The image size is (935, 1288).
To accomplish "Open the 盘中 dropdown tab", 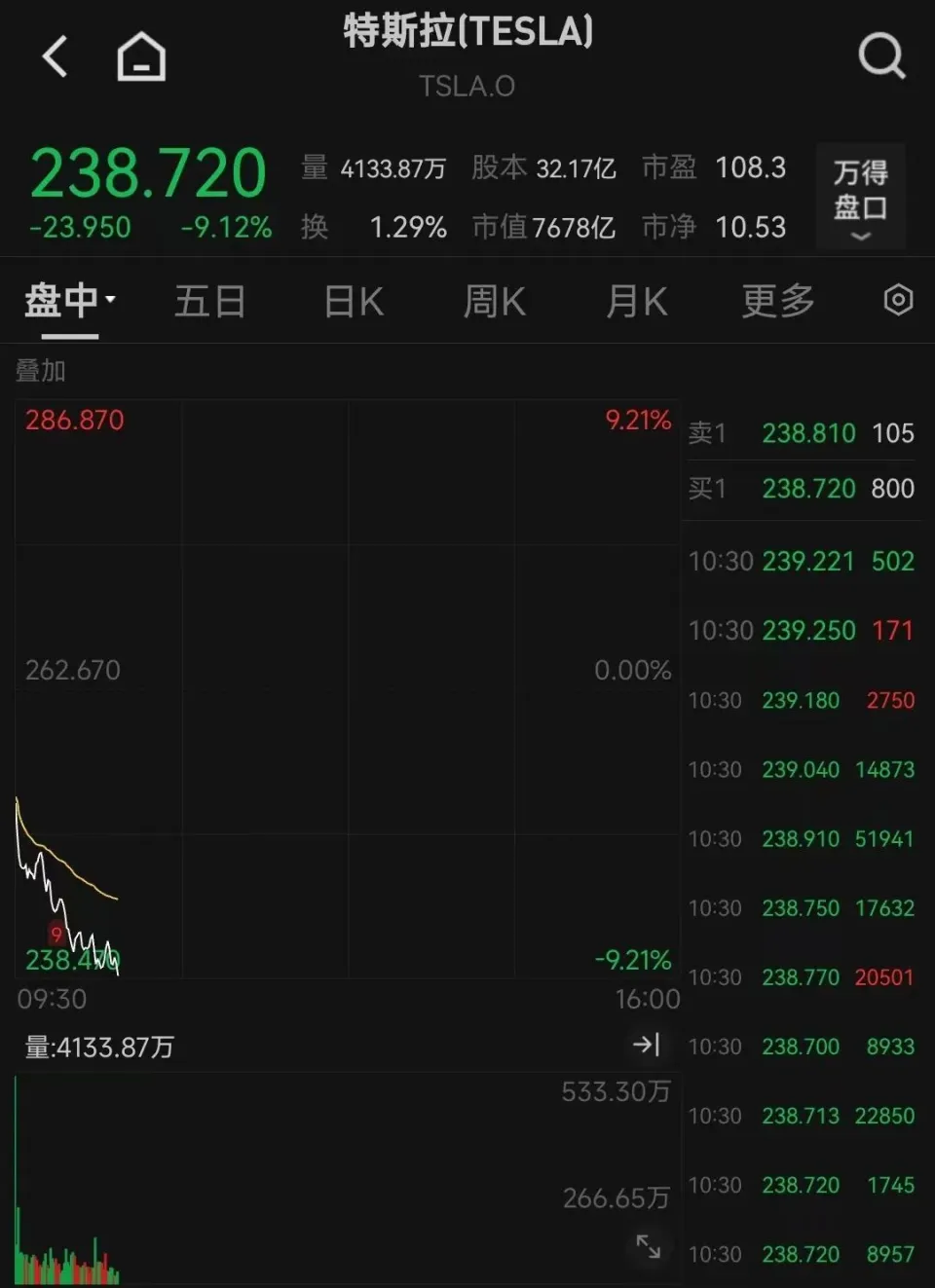I will pos(68,302).
